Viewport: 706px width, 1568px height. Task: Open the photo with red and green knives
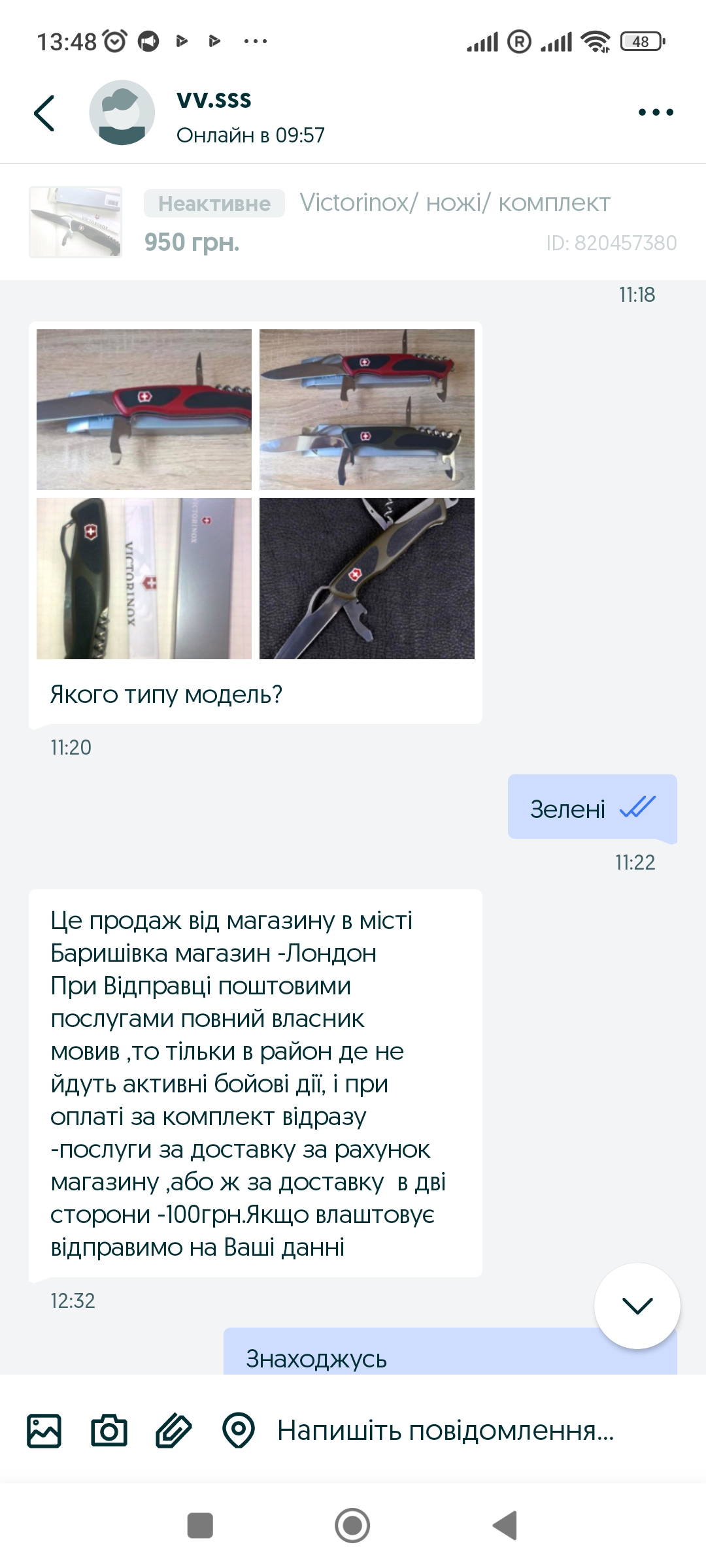tap(367, 410)
